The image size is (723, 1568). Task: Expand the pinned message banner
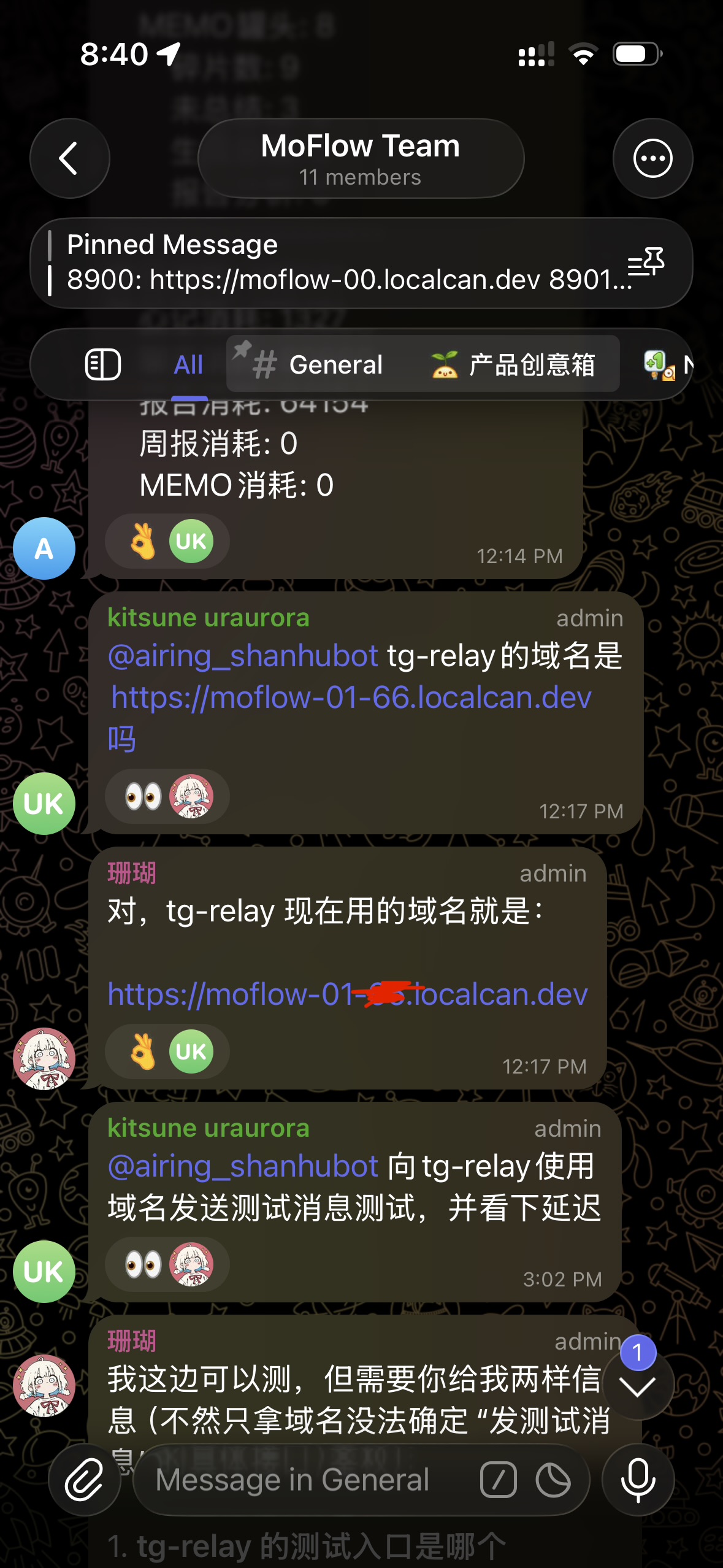343,264
